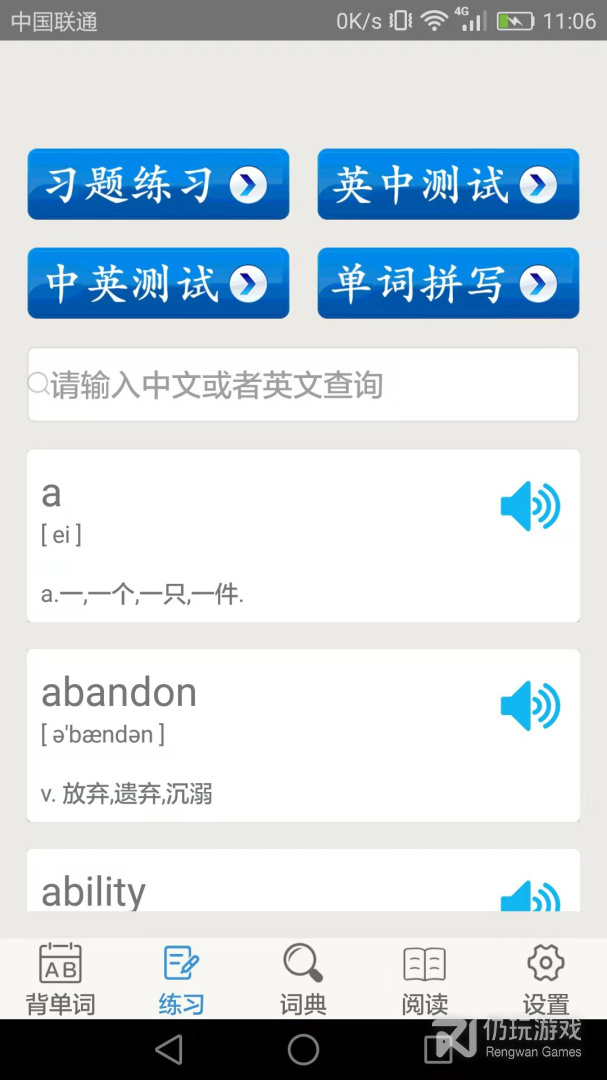607x1080 pixels.
Task: Play pronunciation of the word "a"
Action: 530,507
